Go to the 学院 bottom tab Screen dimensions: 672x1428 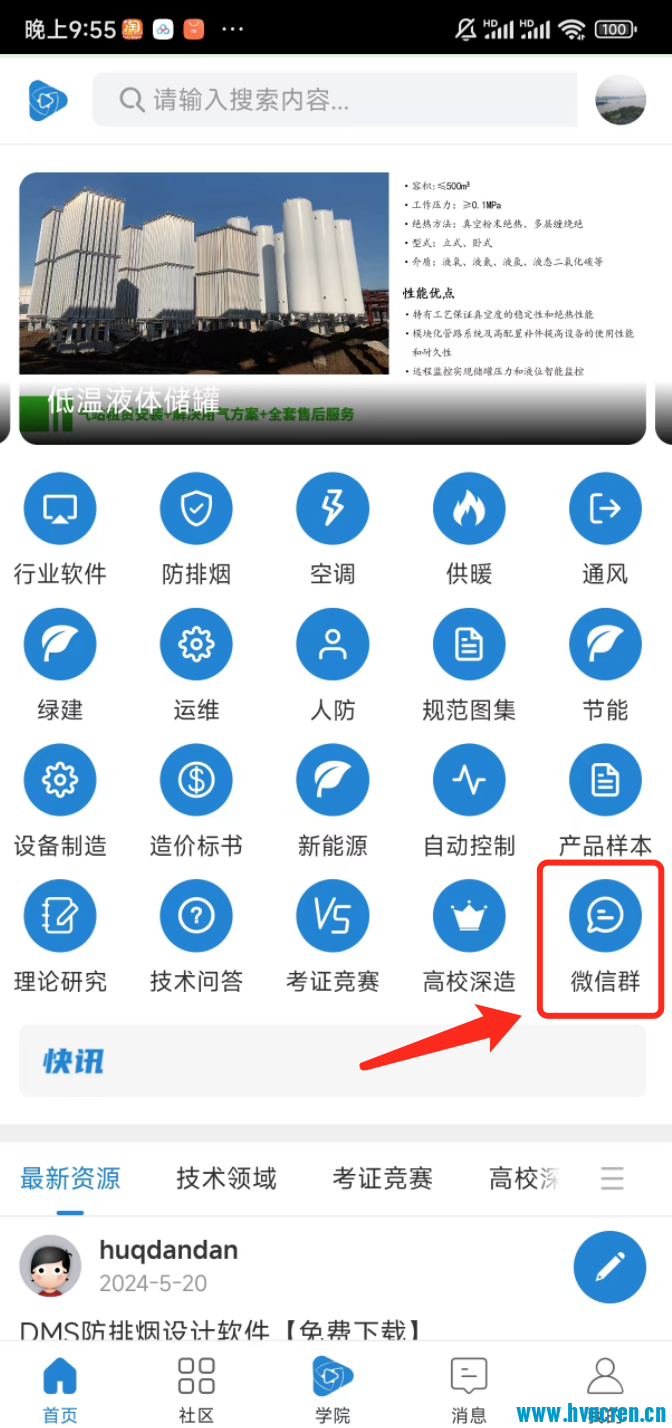[x=332, y=1388]
